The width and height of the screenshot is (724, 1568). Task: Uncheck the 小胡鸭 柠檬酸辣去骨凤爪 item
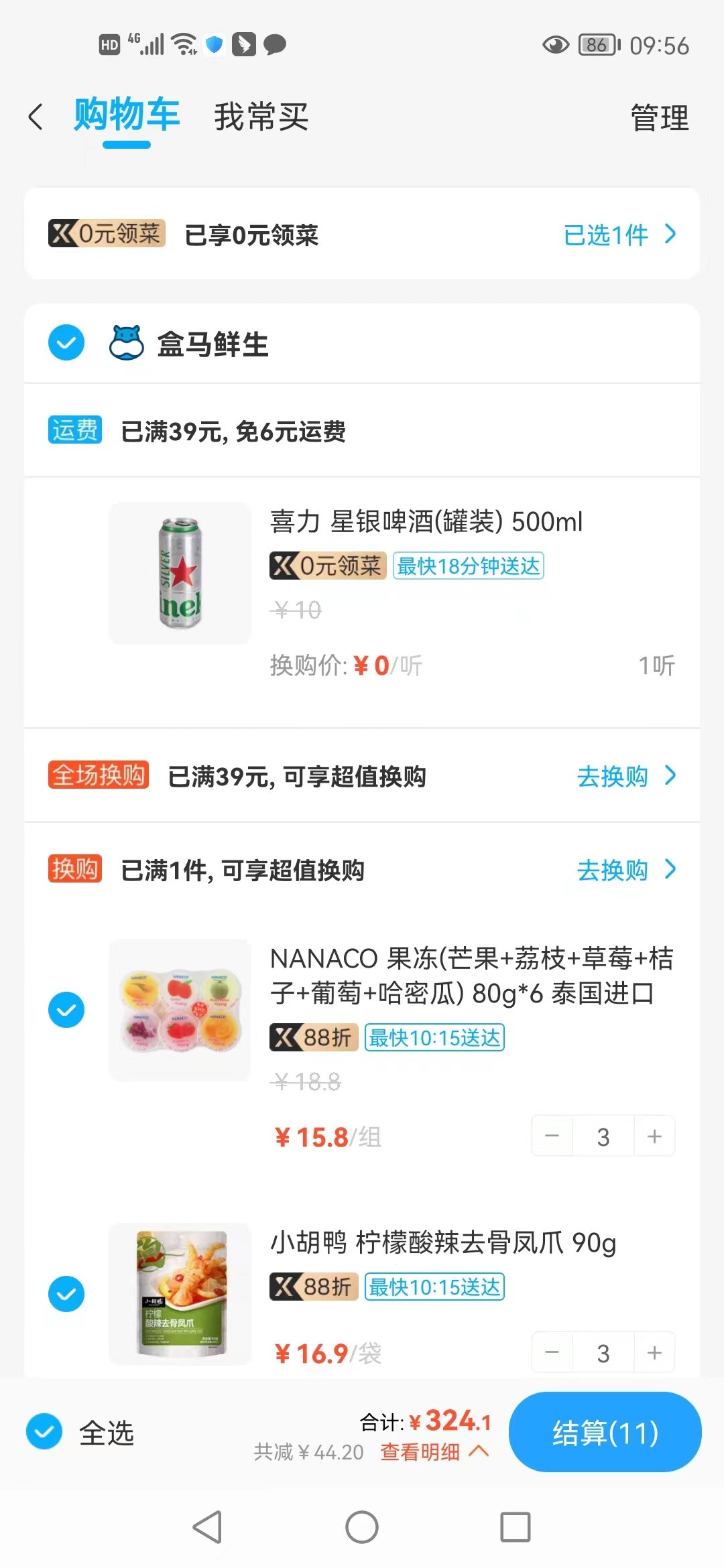coord(66,1293)
